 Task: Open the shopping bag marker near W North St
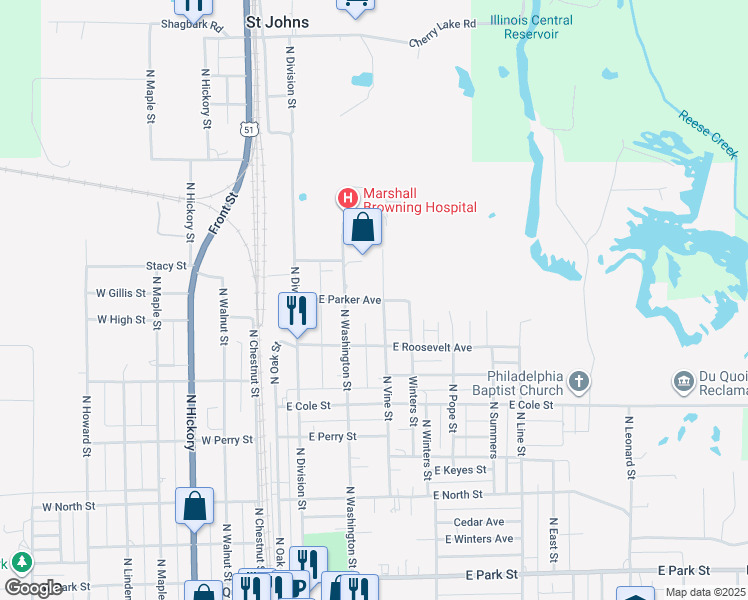pyautogui.click(x=194, y=509)
